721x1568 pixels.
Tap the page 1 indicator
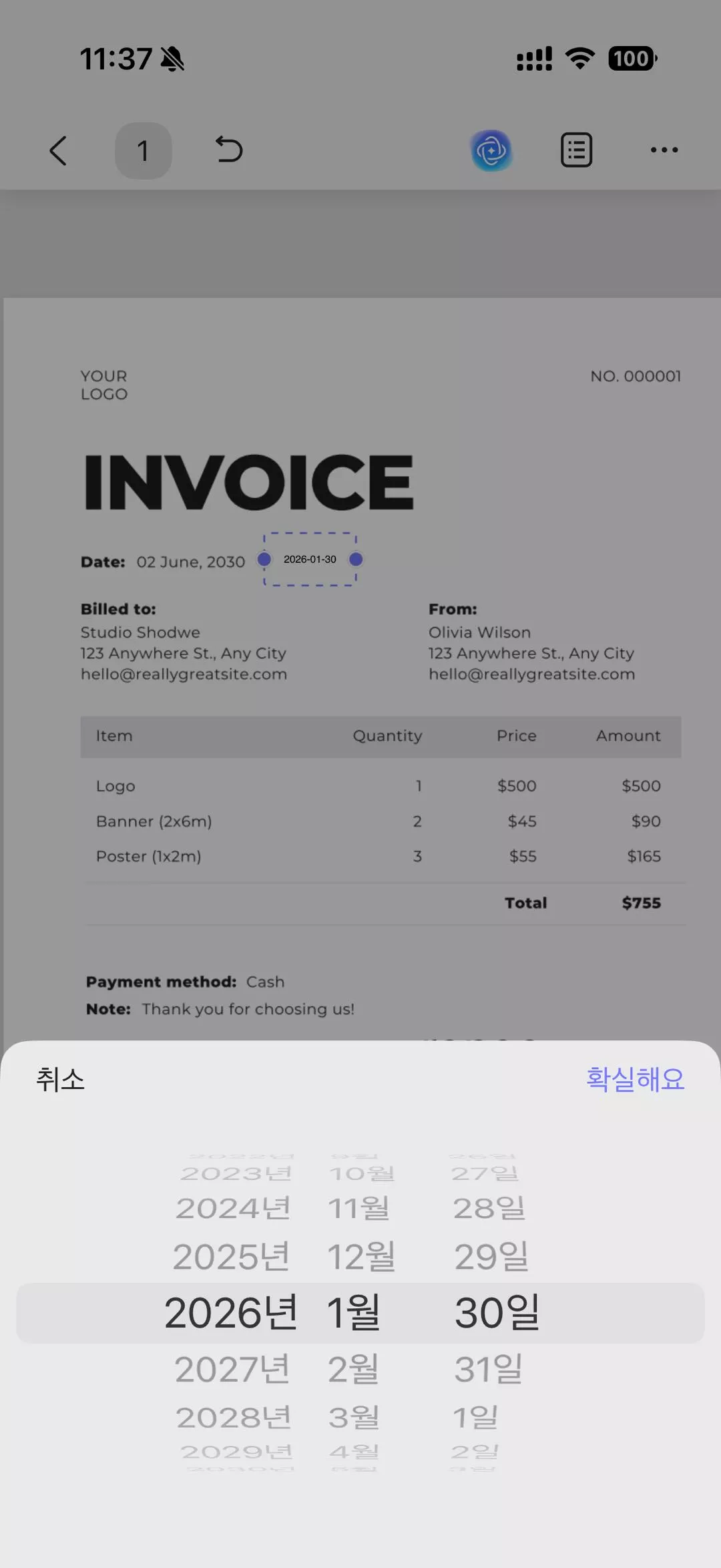coord(143,150)
